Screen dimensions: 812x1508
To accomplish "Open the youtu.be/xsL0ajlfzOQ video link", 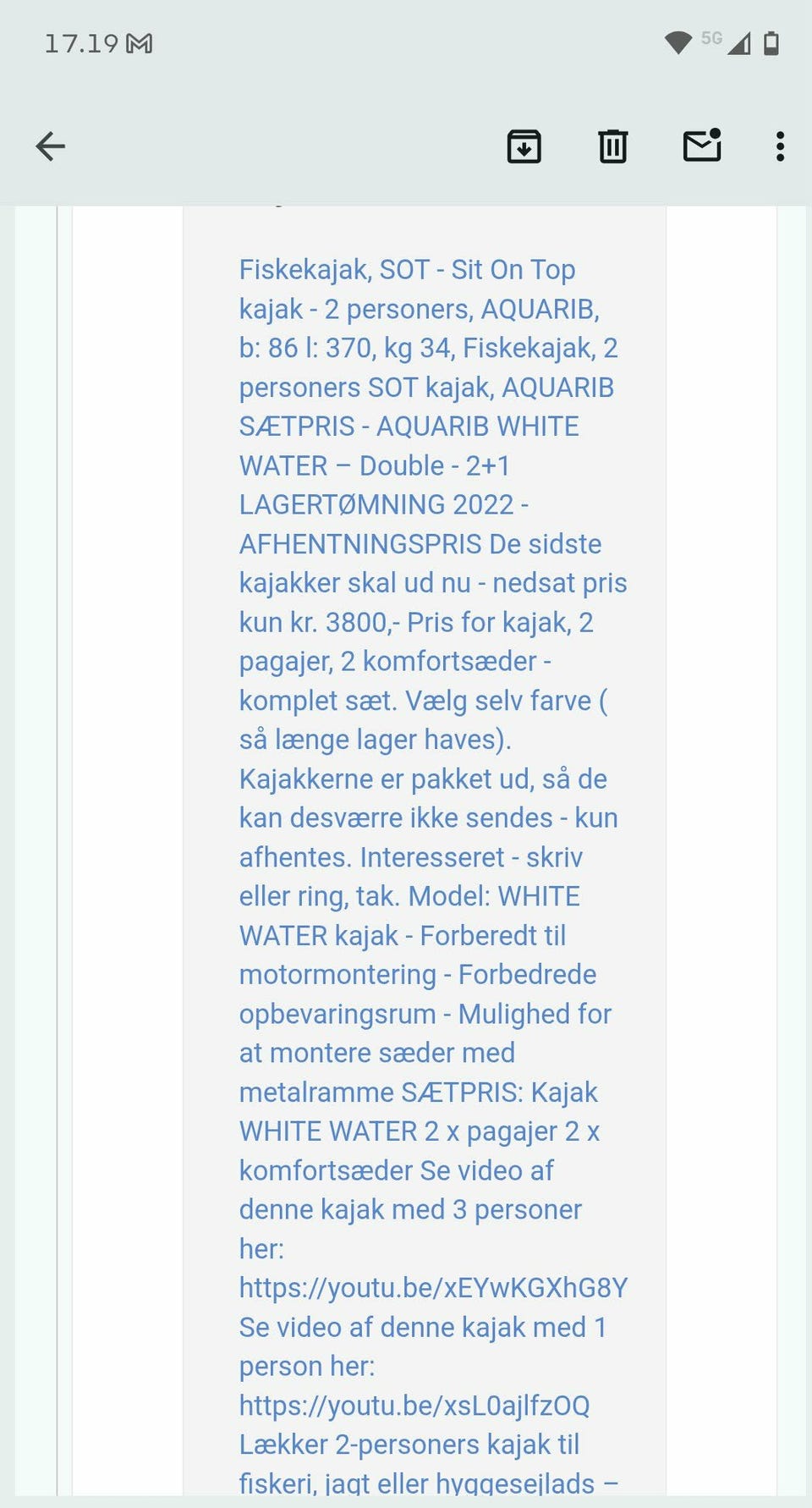I will (x=414, y=1406).
